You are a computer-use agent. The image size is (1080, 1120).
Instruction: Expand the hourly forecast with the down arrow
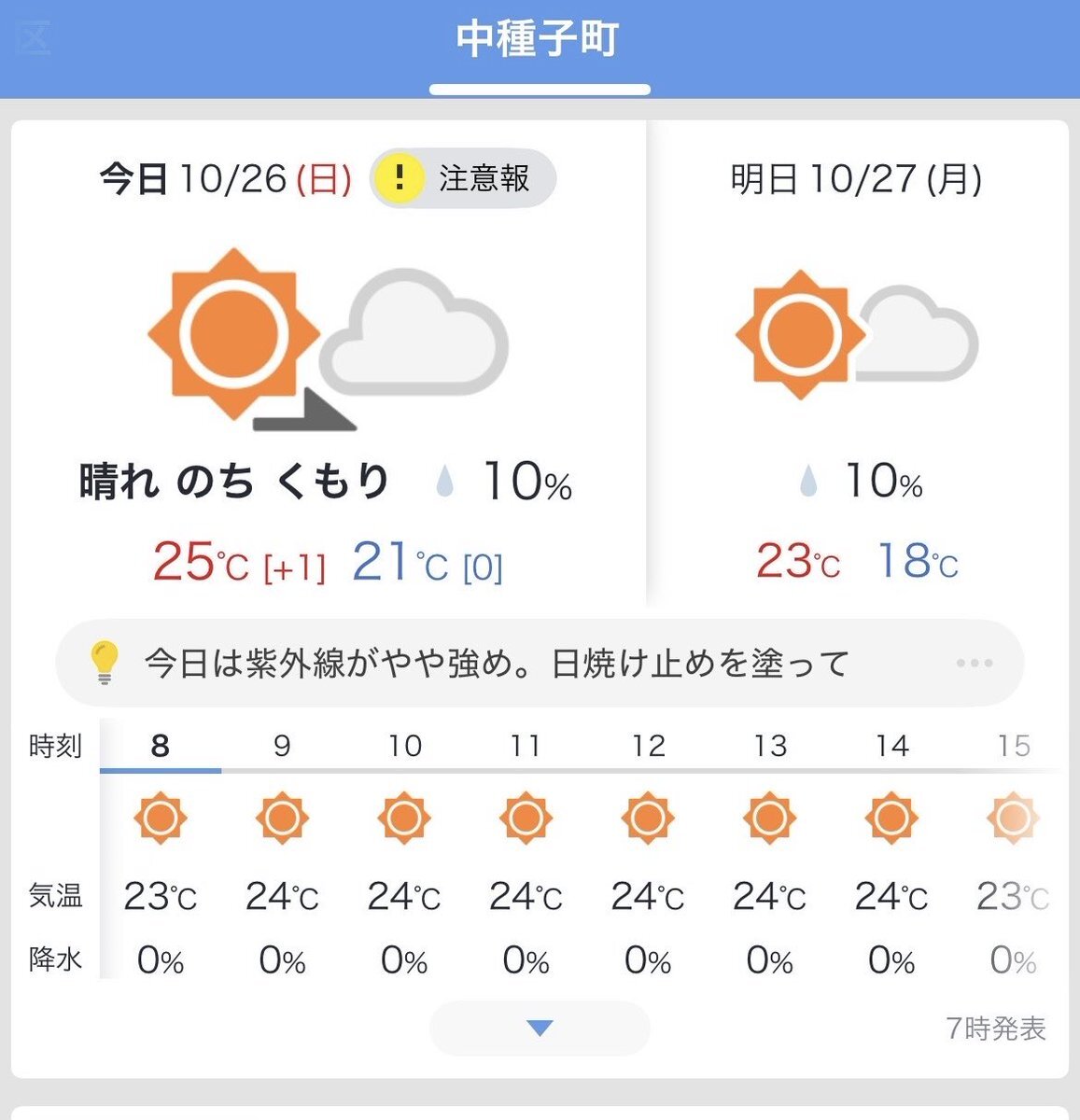540,1028
